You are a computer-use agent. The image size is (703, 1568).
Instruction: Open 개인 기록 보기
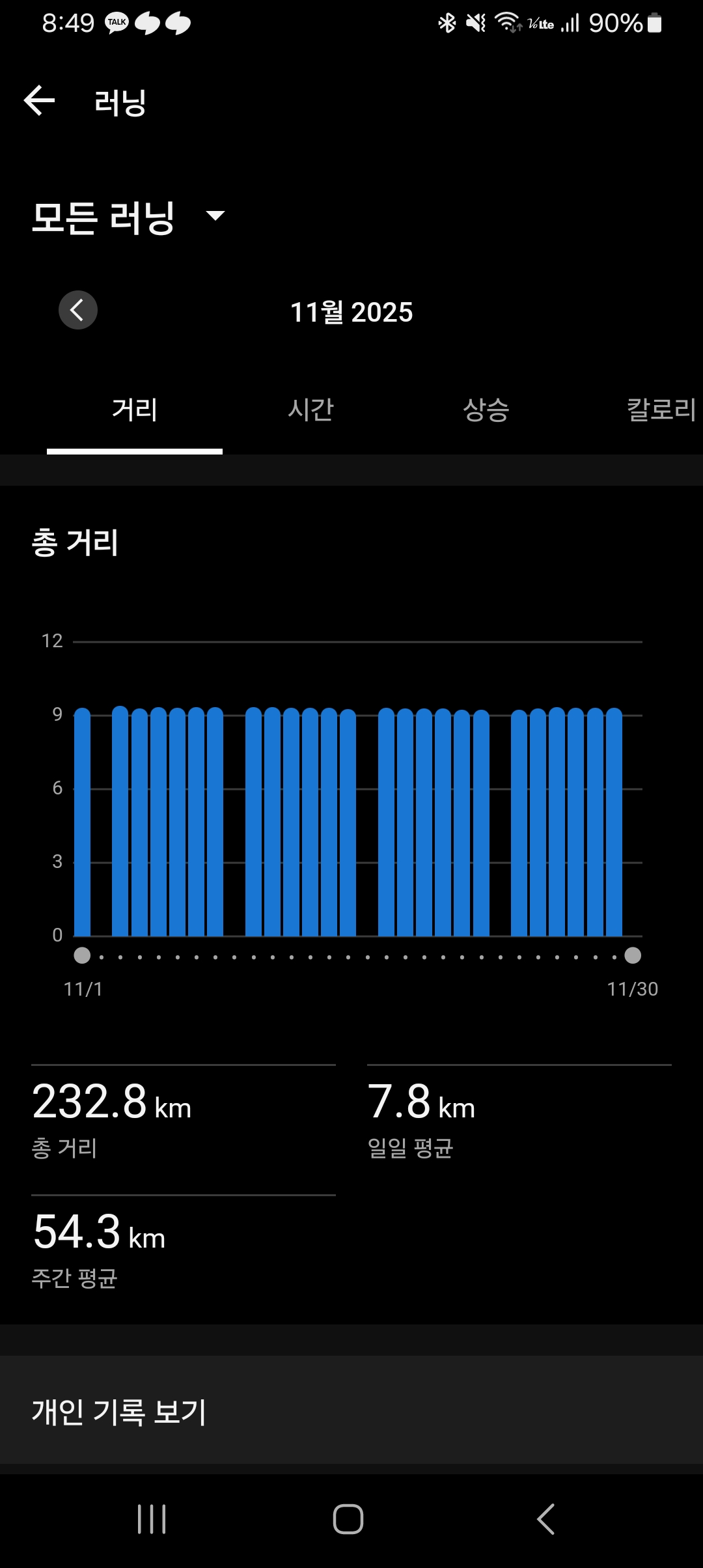click(351, 1412)
